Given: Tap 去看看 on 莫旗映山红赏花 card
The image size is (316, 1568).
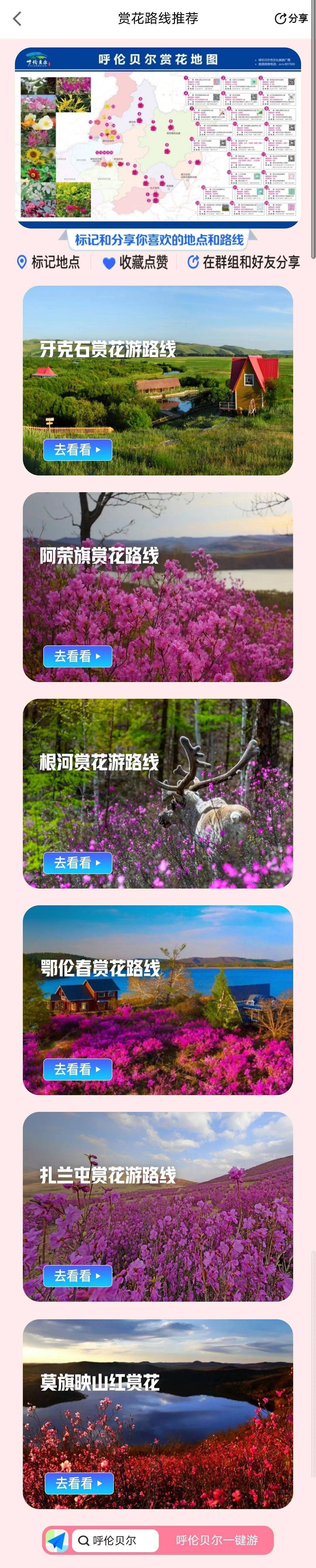Looking at the screenshot, I should pos(79,1483).
